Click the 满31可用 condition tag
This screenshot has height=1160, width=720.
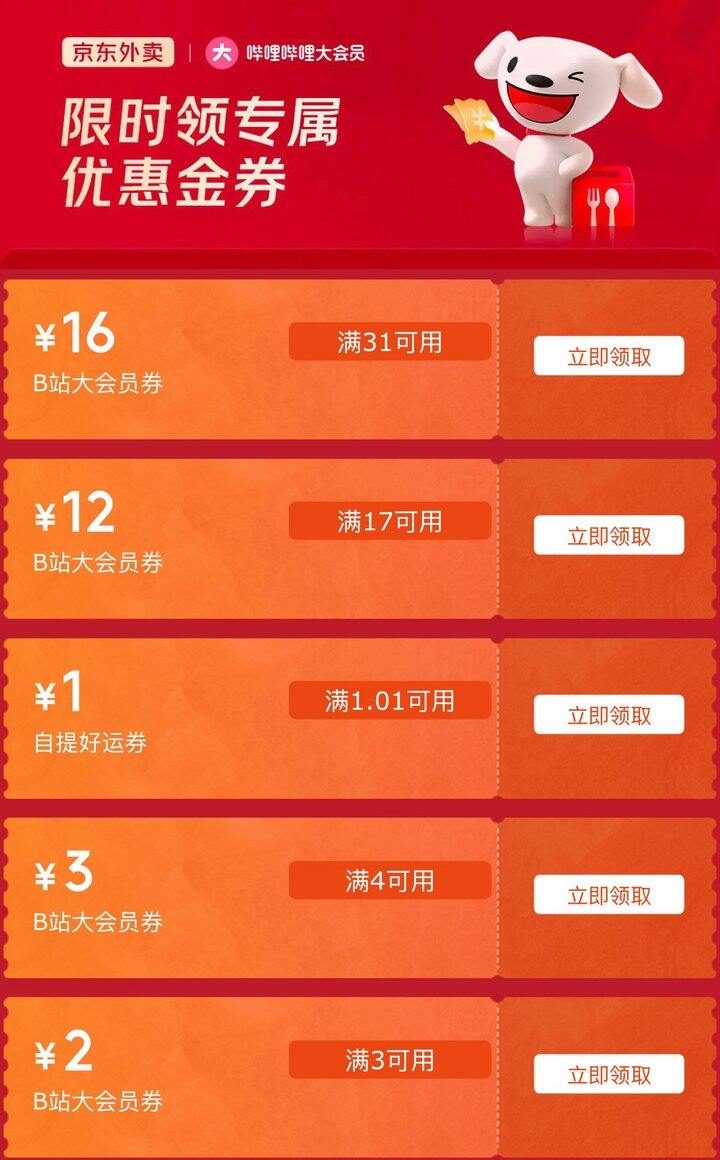(389, 340)
